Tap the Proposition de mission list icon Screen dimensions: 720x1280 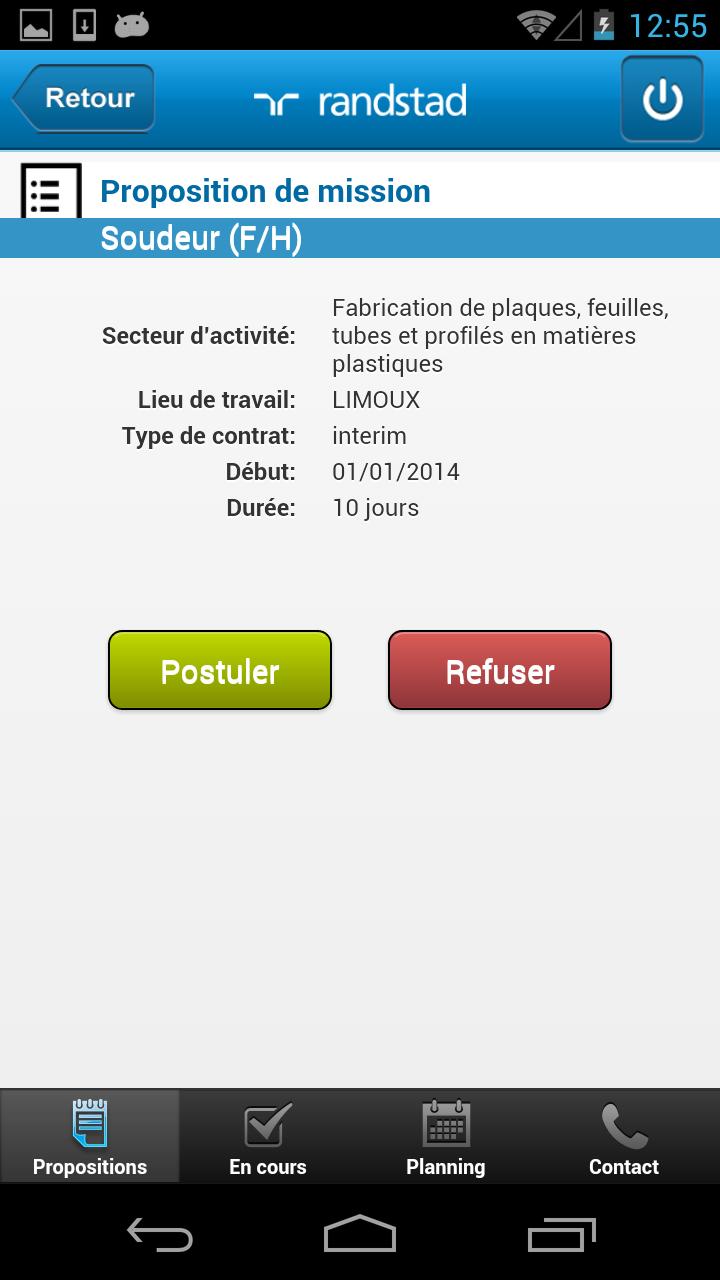pos(52,191)
